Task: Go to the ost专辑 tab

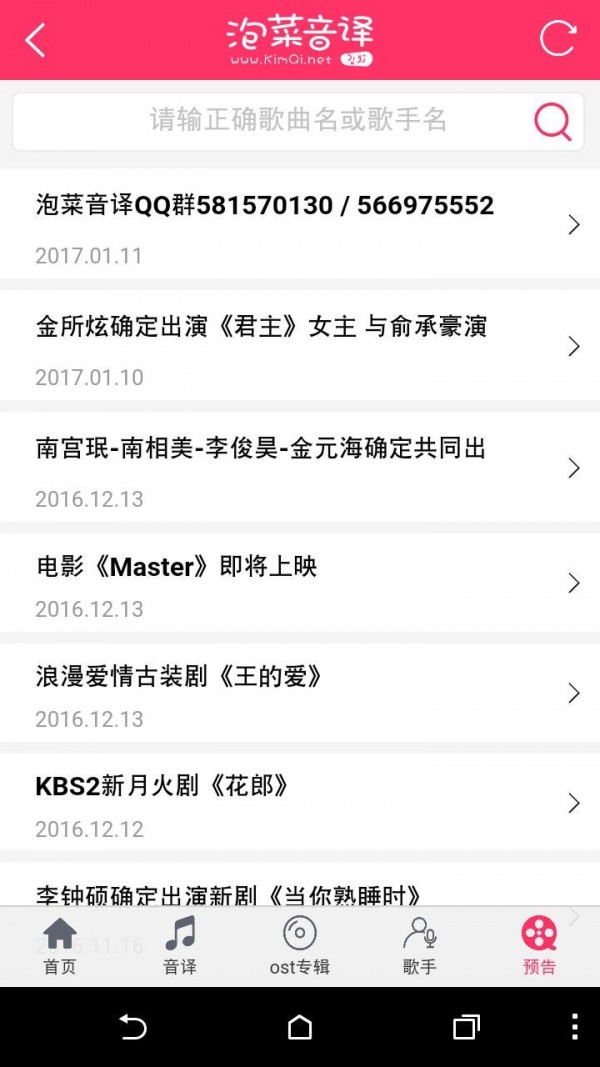Action: pos(300,945)
